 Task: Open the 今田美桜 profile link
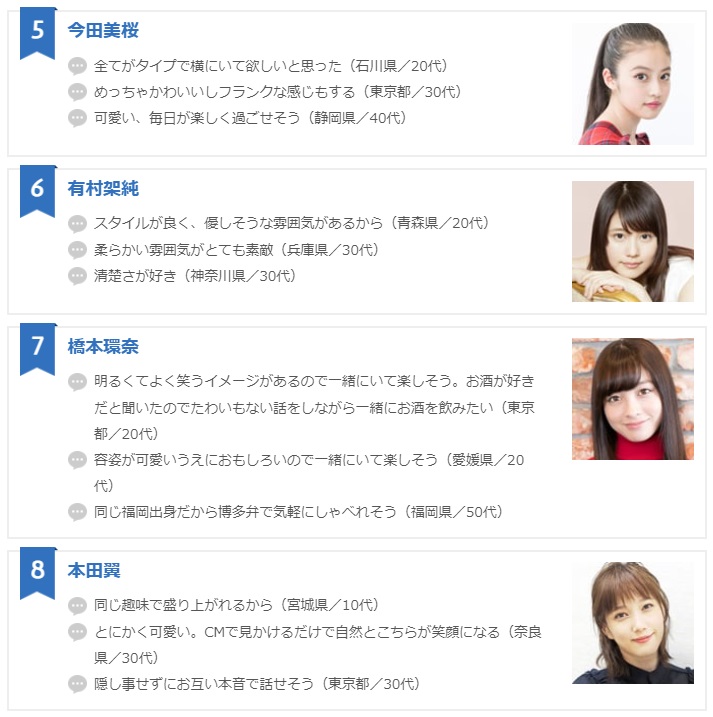[103, 30]
